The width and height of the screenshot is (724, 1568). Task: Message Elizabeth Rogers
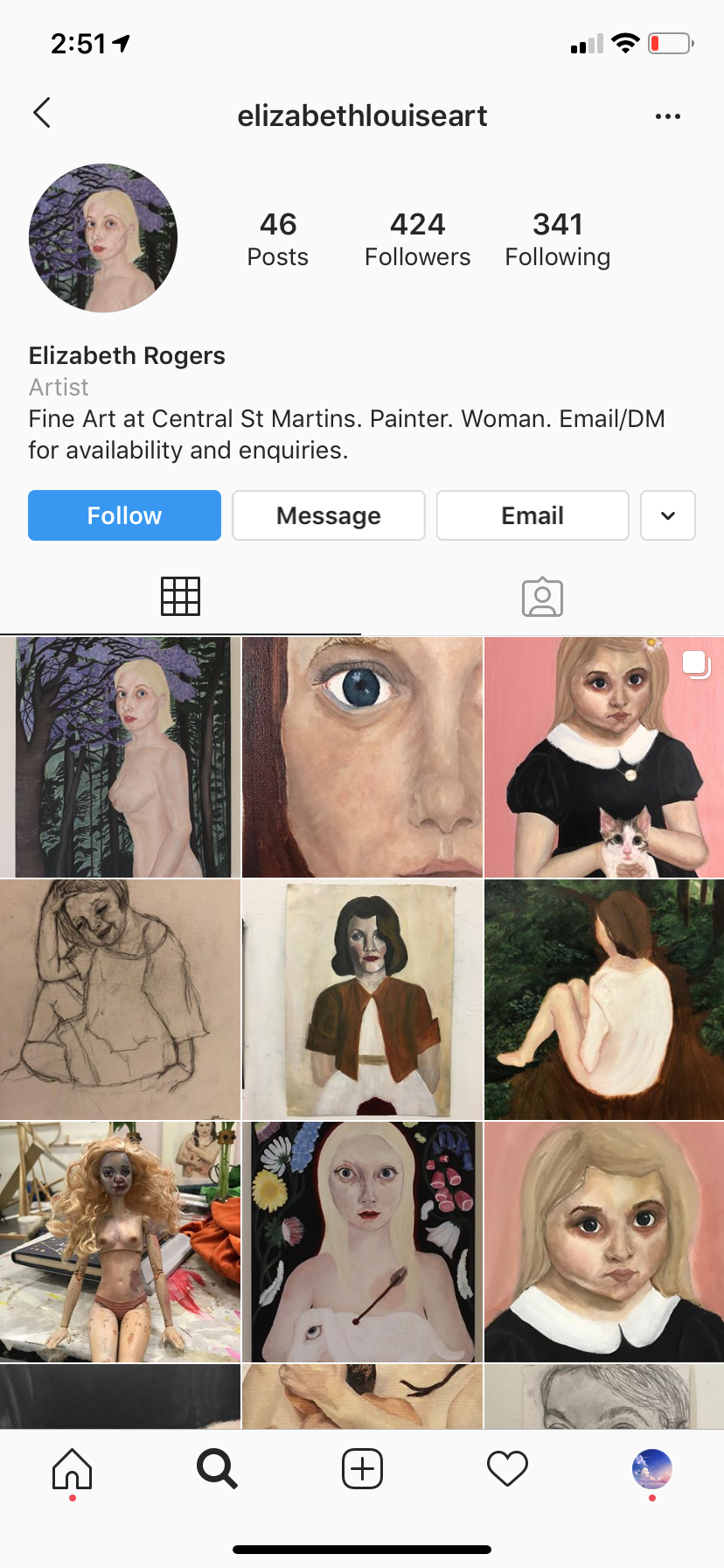328,515
